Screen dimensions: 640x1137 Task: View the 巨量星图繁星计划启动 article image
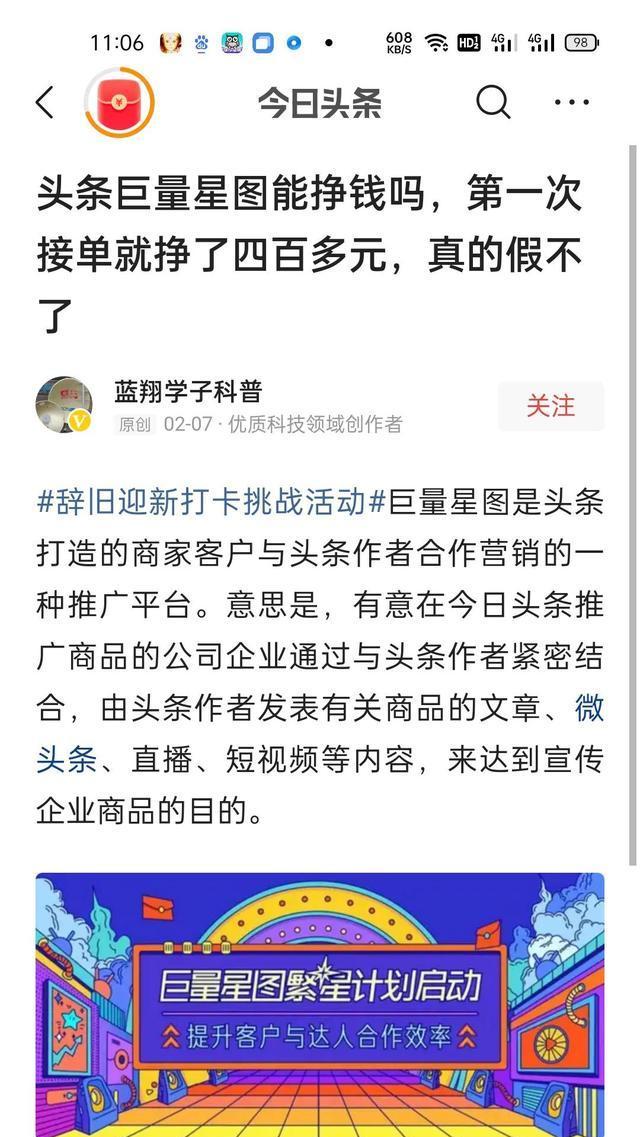(x=320, y=1004)
